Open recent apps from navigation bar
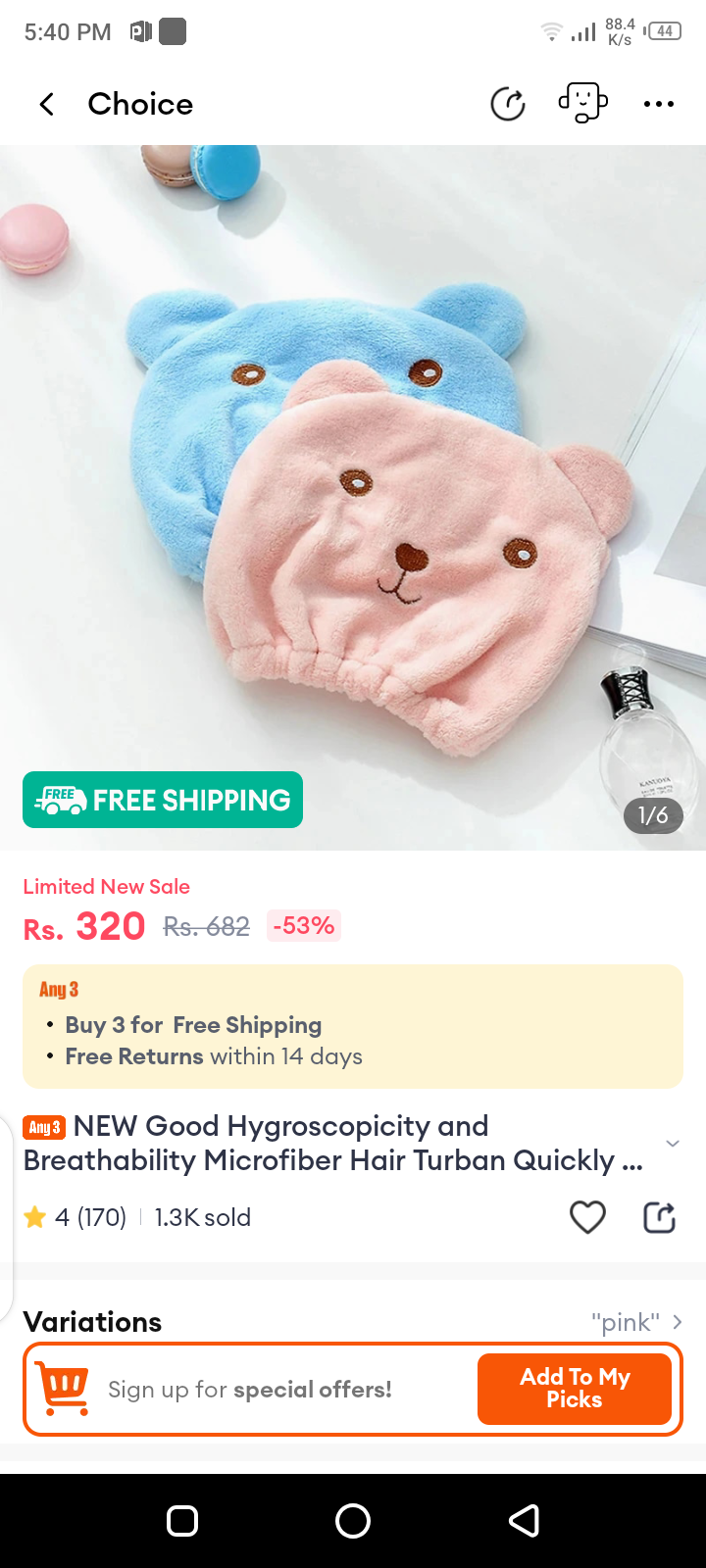 click(182, 1521)
